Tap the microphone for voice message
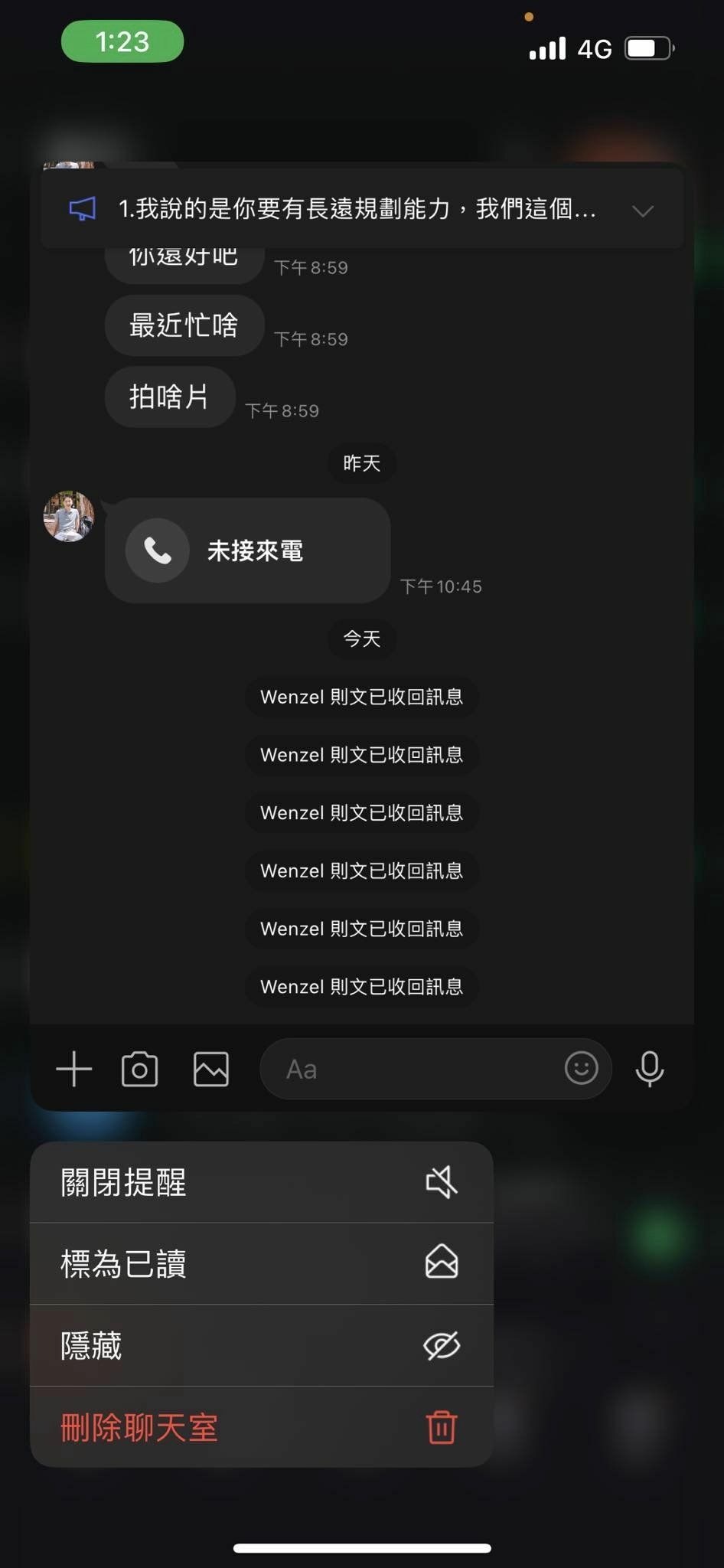Image resolution: width=724 pixels, height=1568 pixels. (650, 1069)
